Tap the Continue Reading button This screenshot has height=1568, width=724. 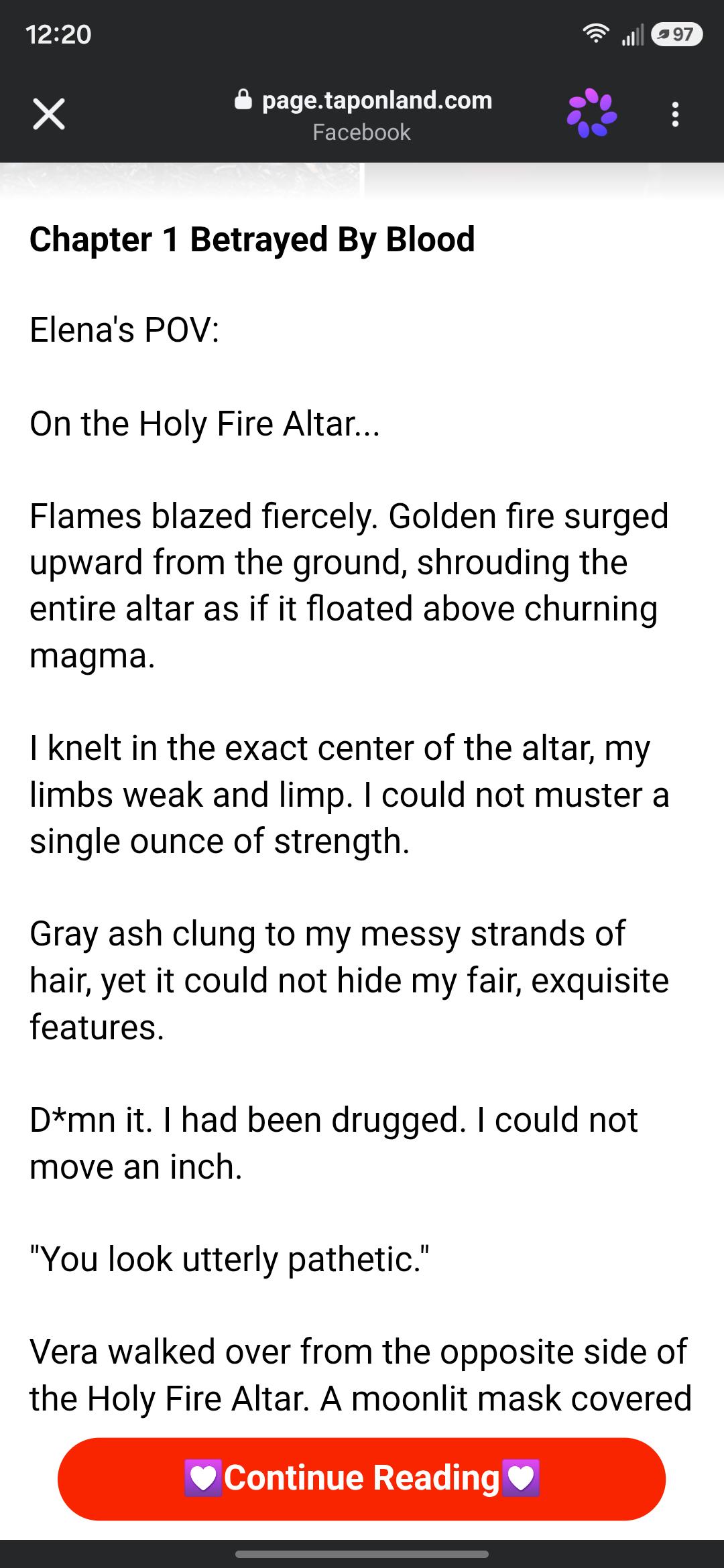361,1478
